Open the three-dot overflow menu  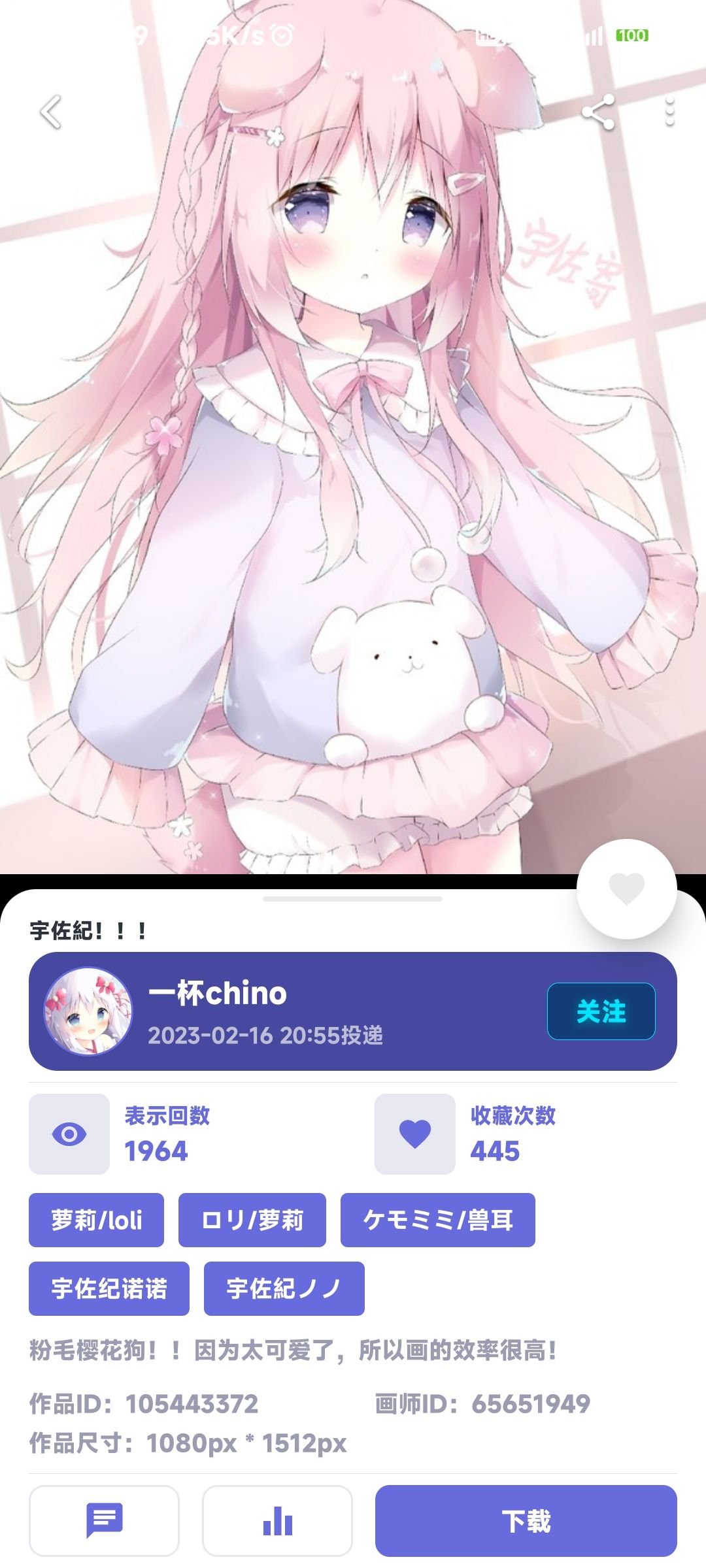tap(668, 112)
